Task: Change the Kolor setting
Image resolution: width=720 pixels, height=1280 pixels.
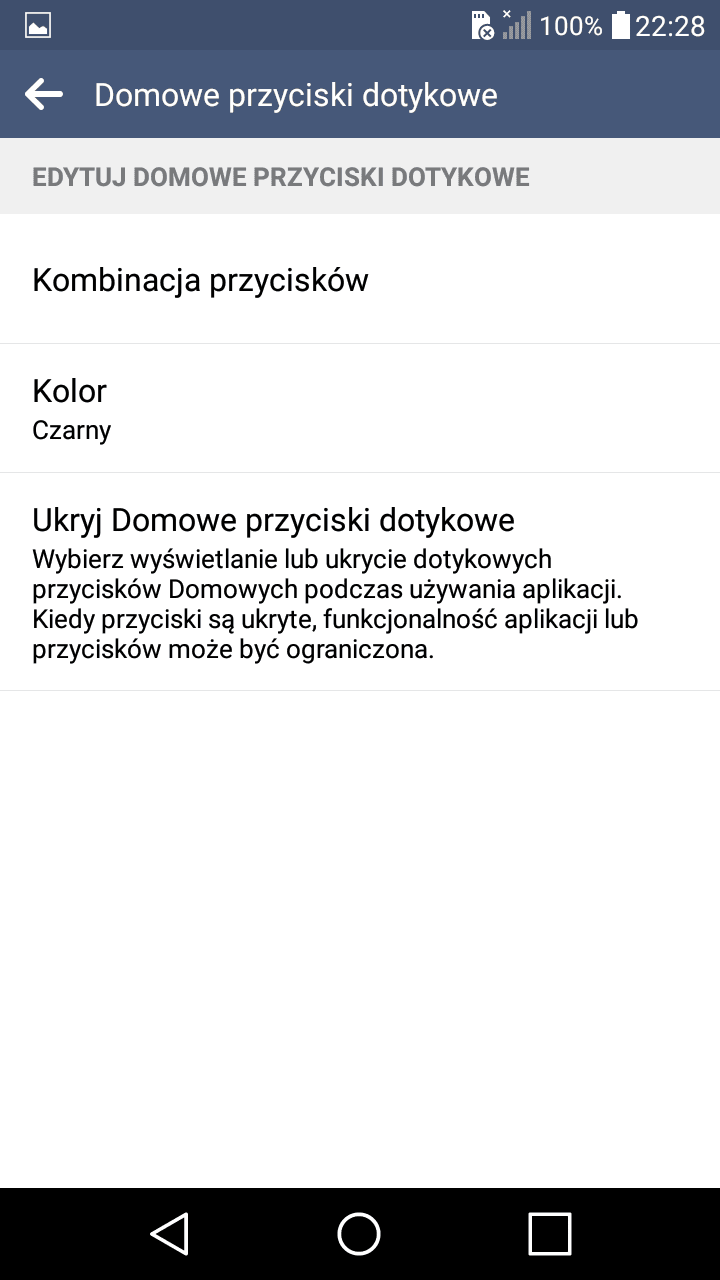Action: point(360,408)
